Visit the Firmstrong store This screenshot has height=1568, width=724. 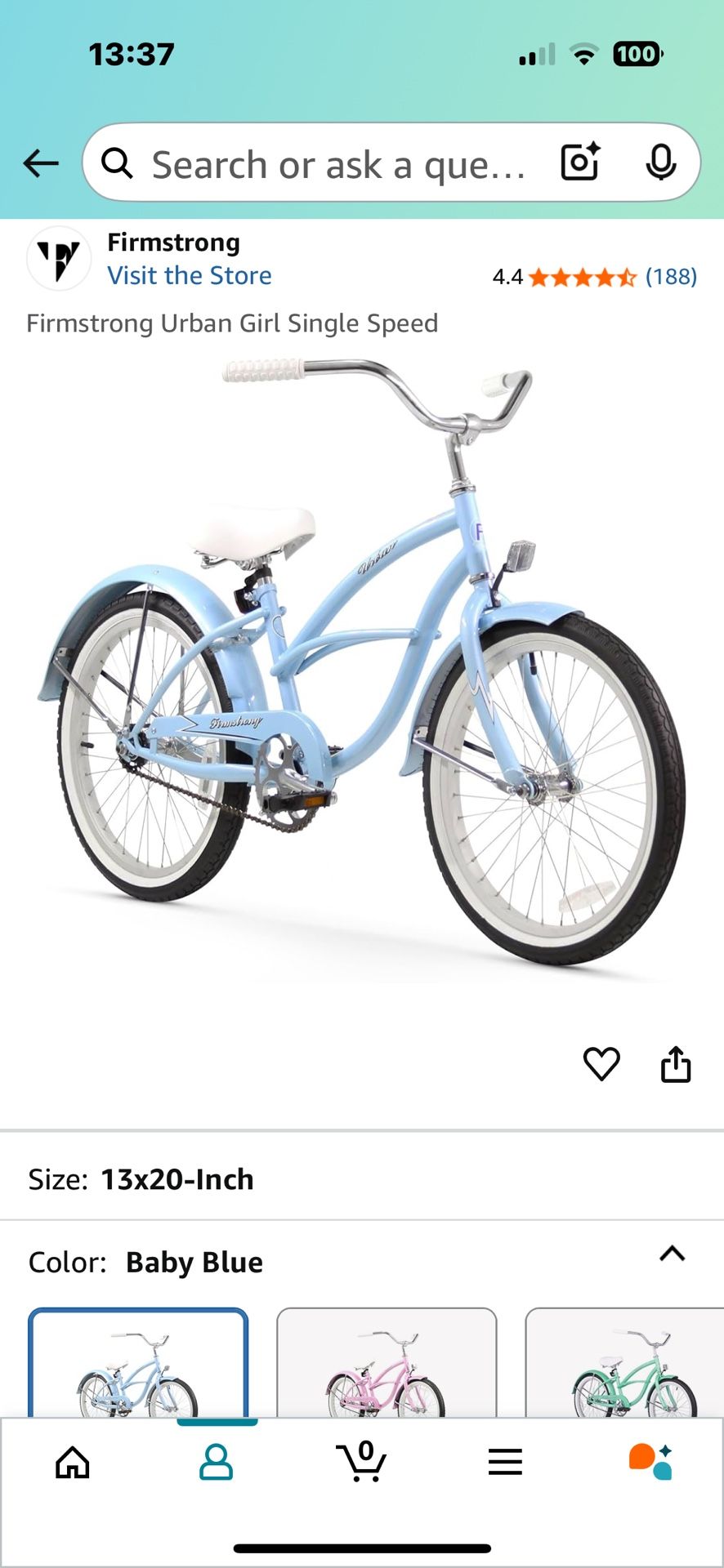(x=190, y=275)
